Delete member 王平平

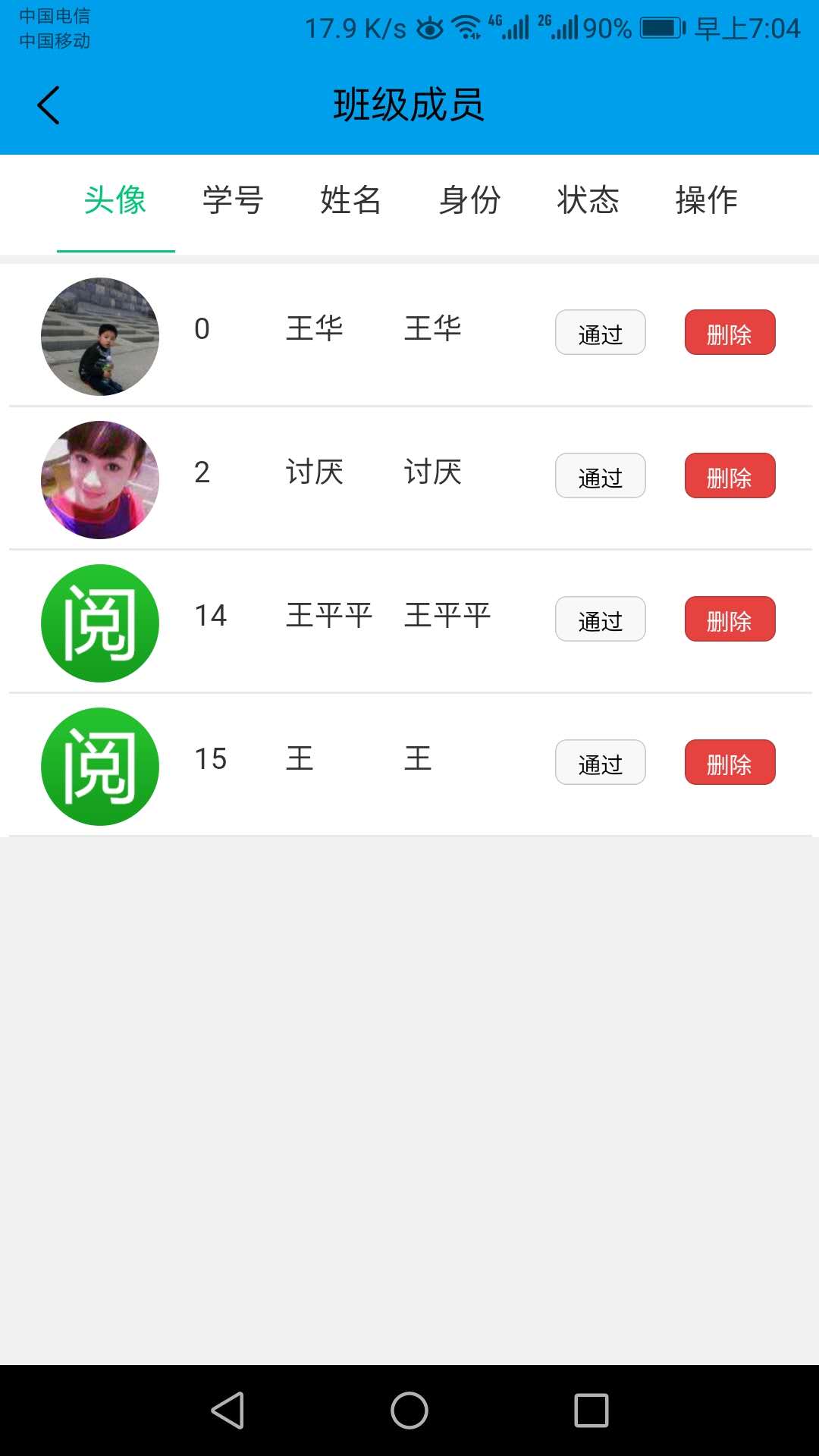click(x=730, y=620)
